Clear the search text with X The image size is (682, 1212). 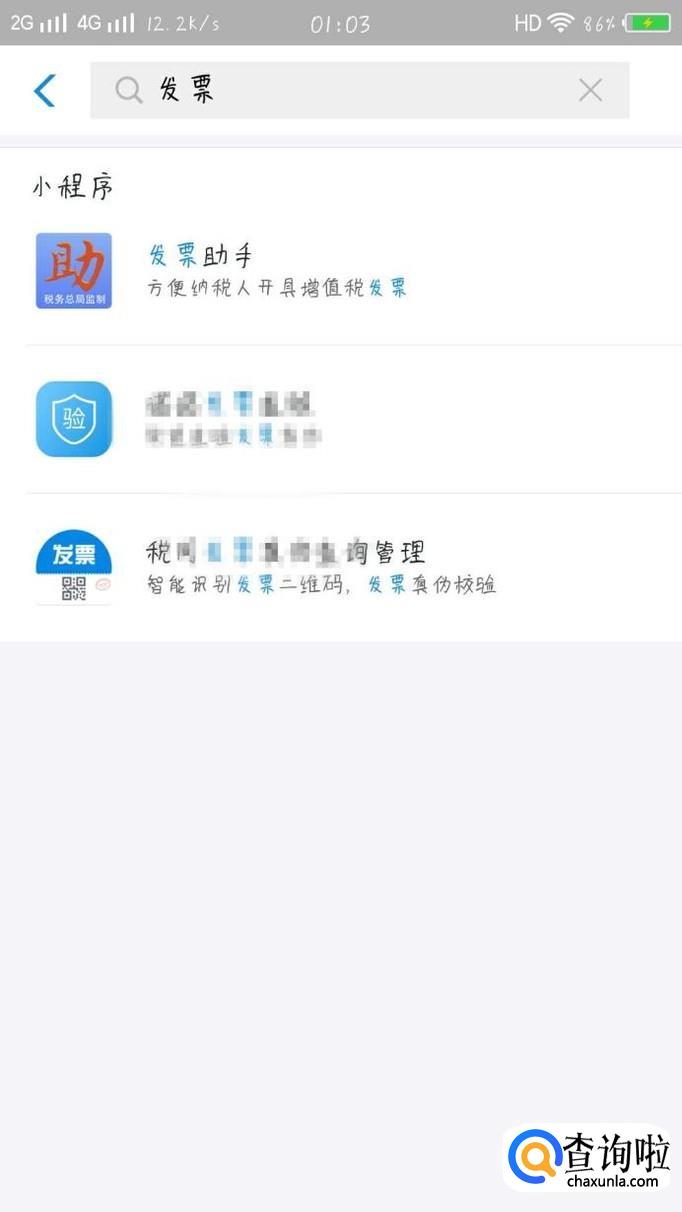tap(590, 91)
